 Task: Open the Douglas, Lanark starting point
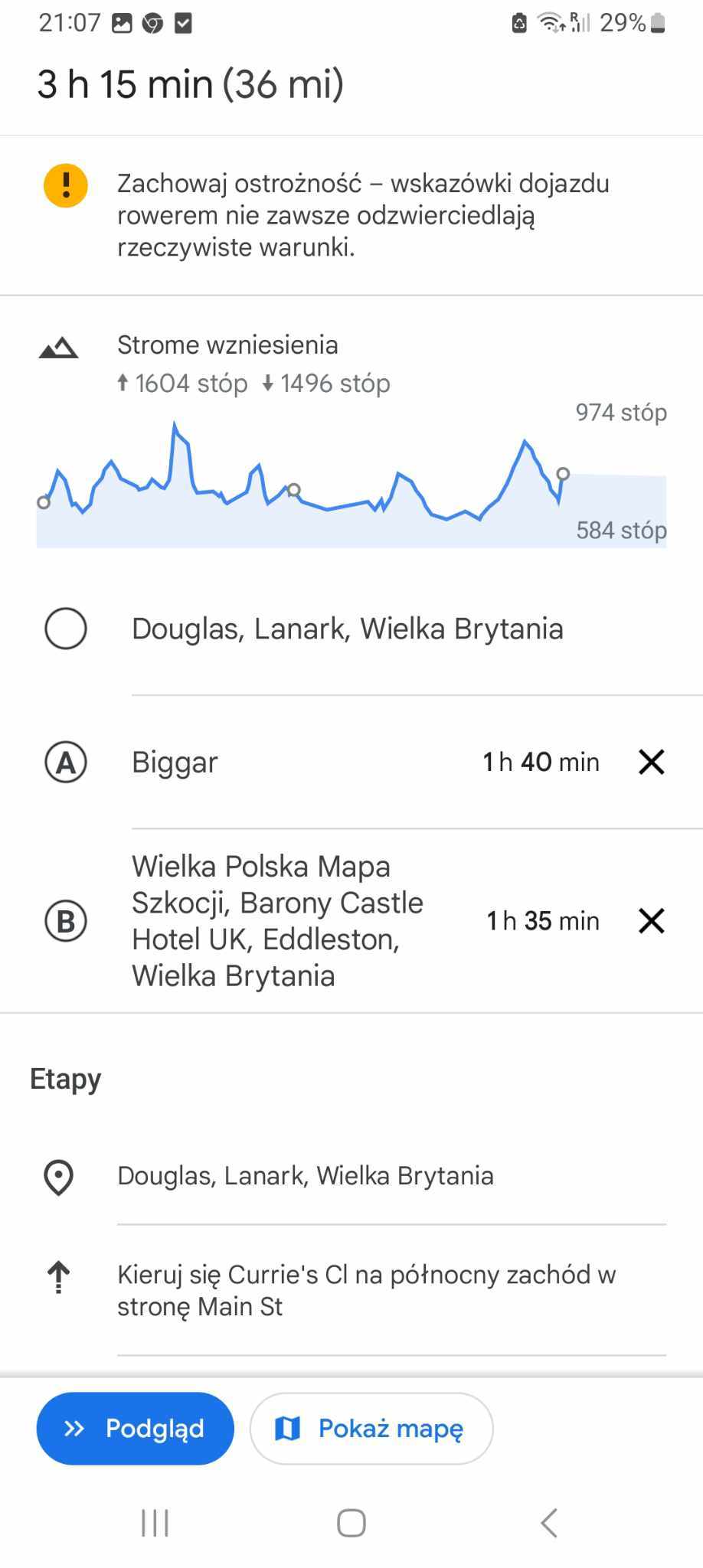pos(347,629)
